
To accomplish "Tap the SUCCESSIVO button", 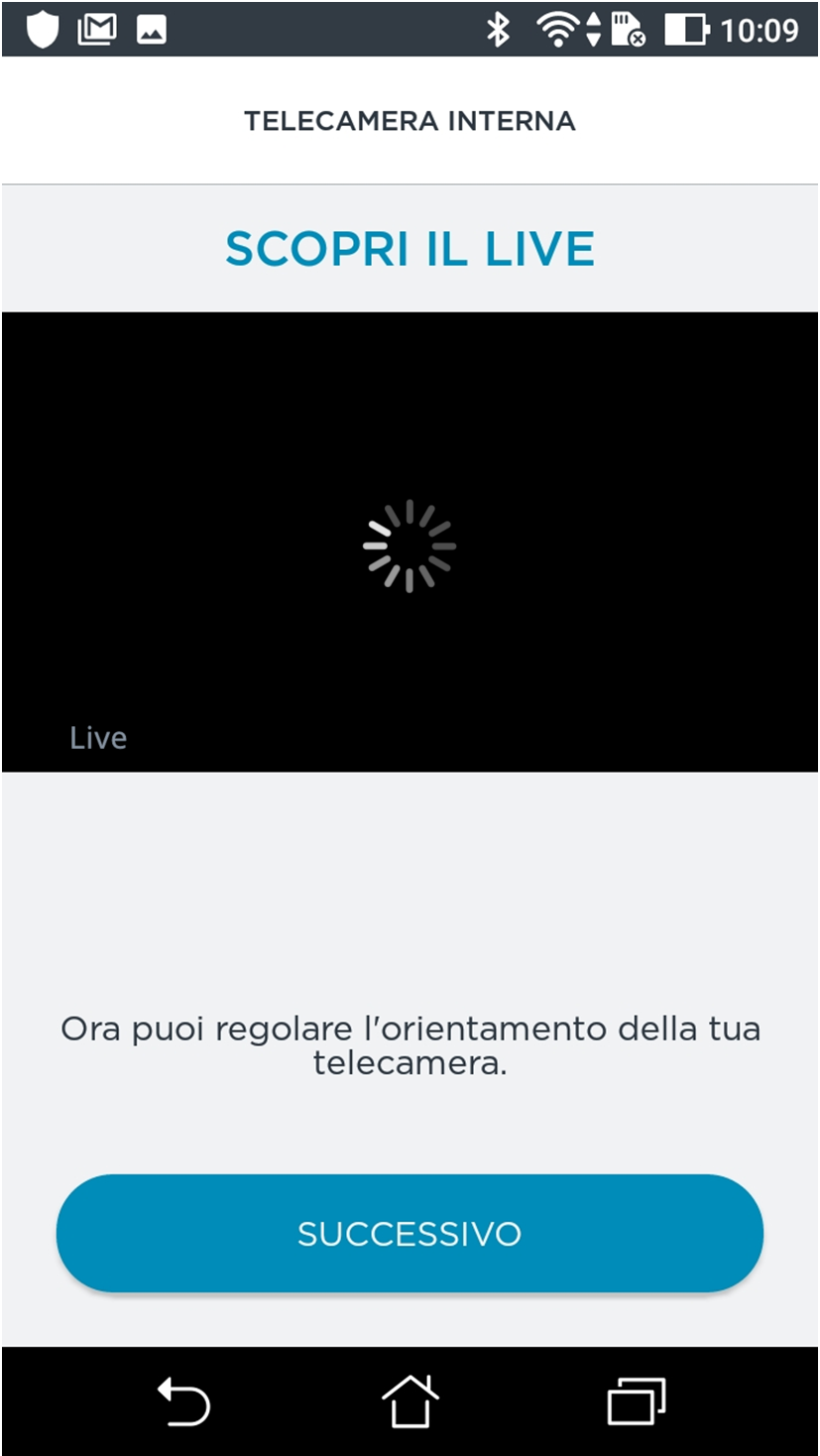I will pyautogui.click(x=410, y=1233).
